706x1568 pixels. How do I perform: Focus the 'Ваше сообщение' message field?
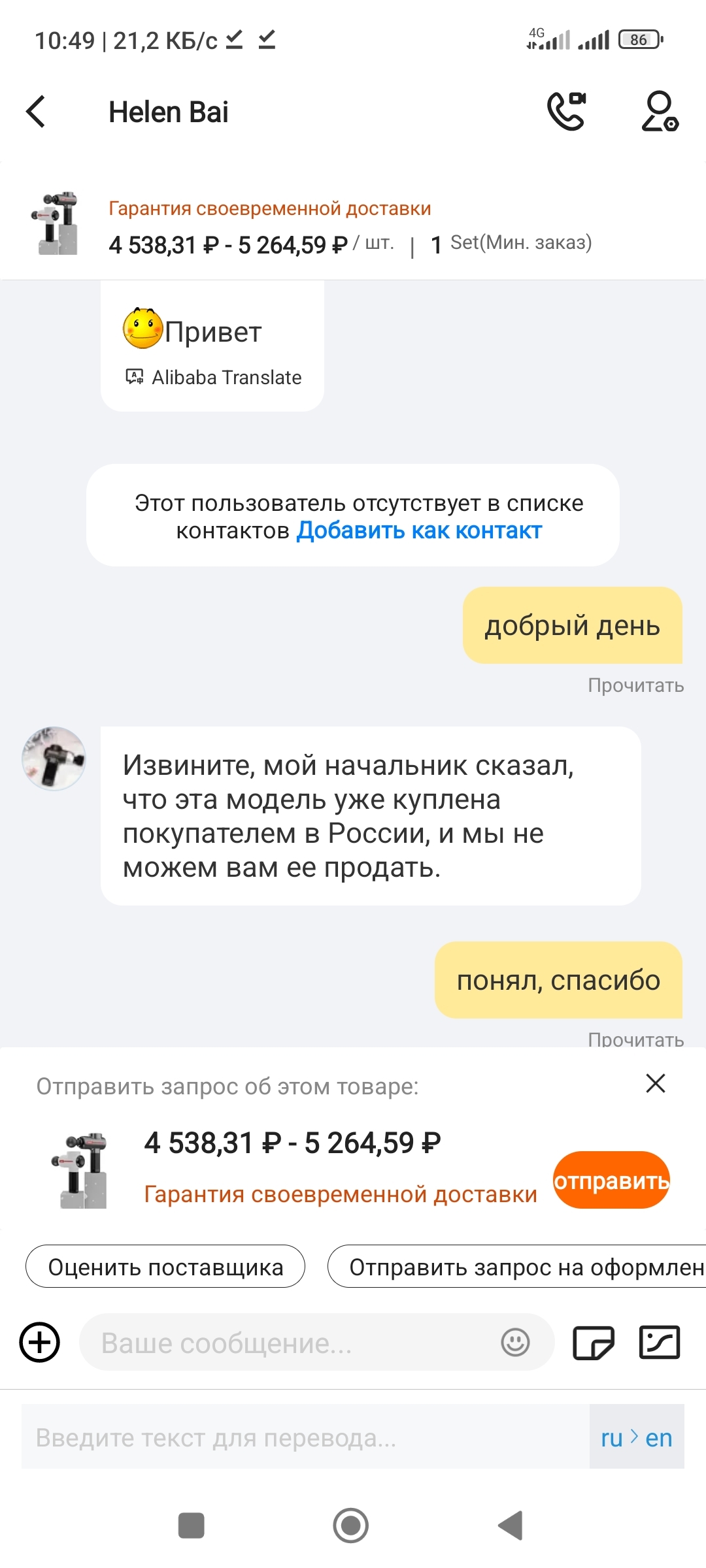click(288, 1343)
